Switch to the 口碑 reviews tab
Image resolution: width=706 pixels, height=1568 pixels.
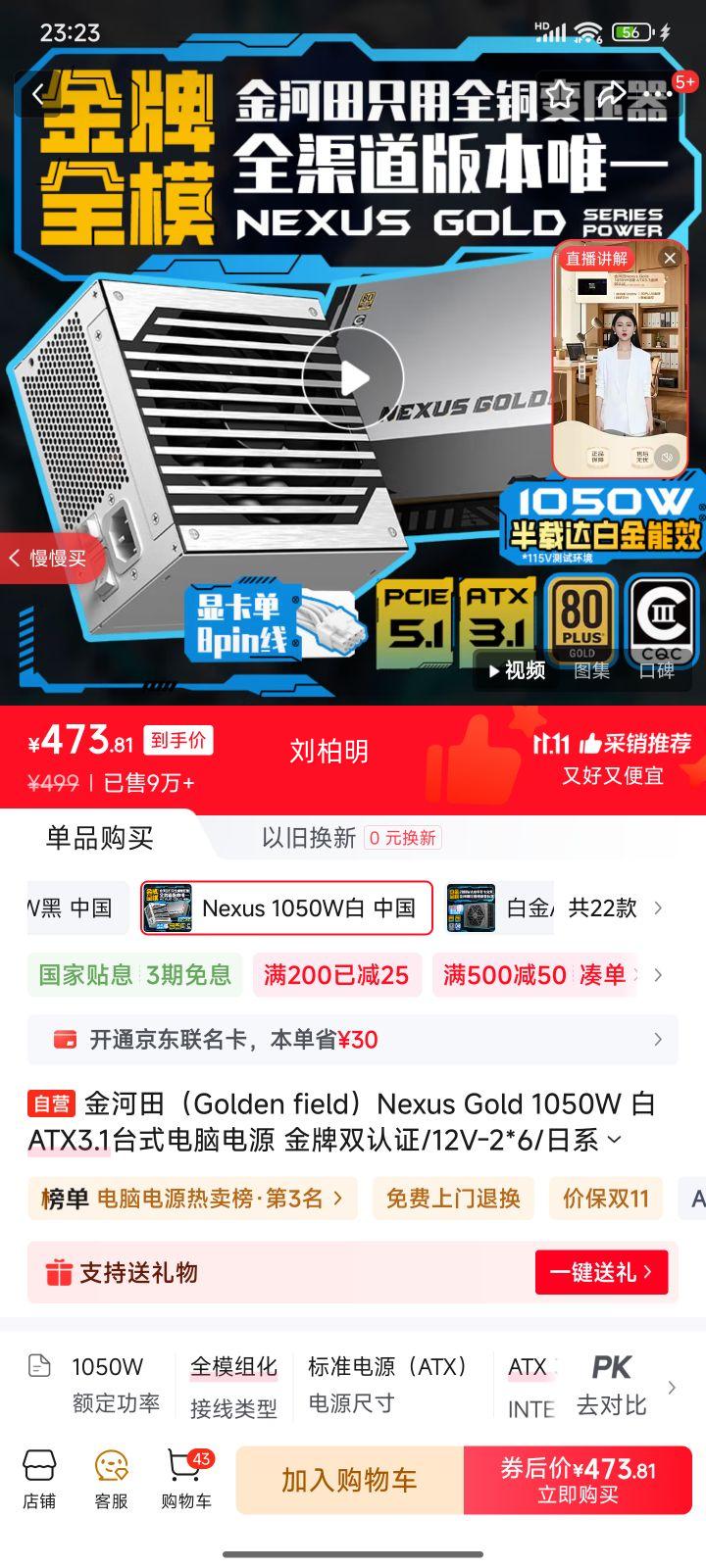tap(656, 670)
